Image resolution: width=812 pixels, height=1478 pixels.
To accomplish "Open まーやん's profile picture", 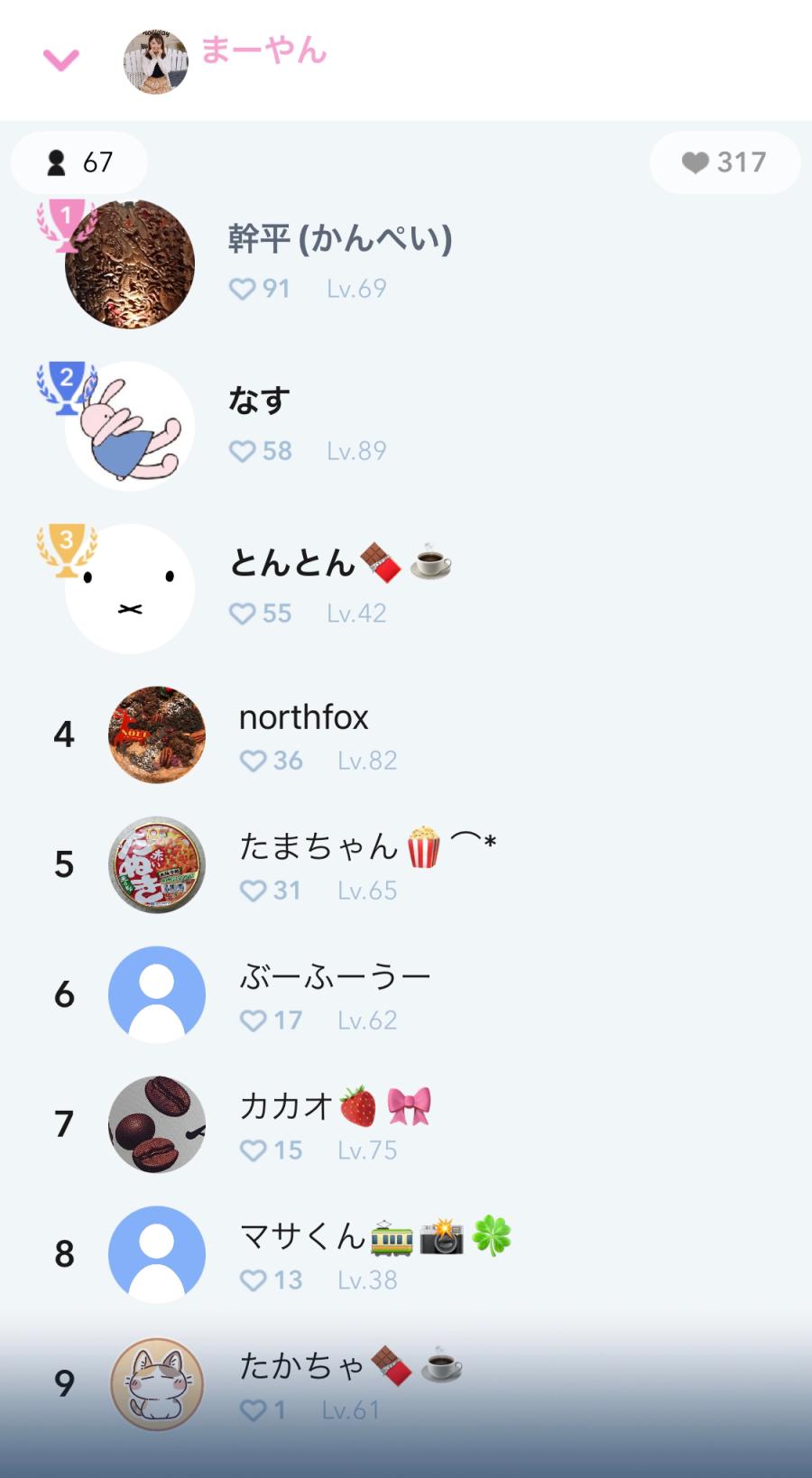I will pyautogui.click(x=155, y=61).
